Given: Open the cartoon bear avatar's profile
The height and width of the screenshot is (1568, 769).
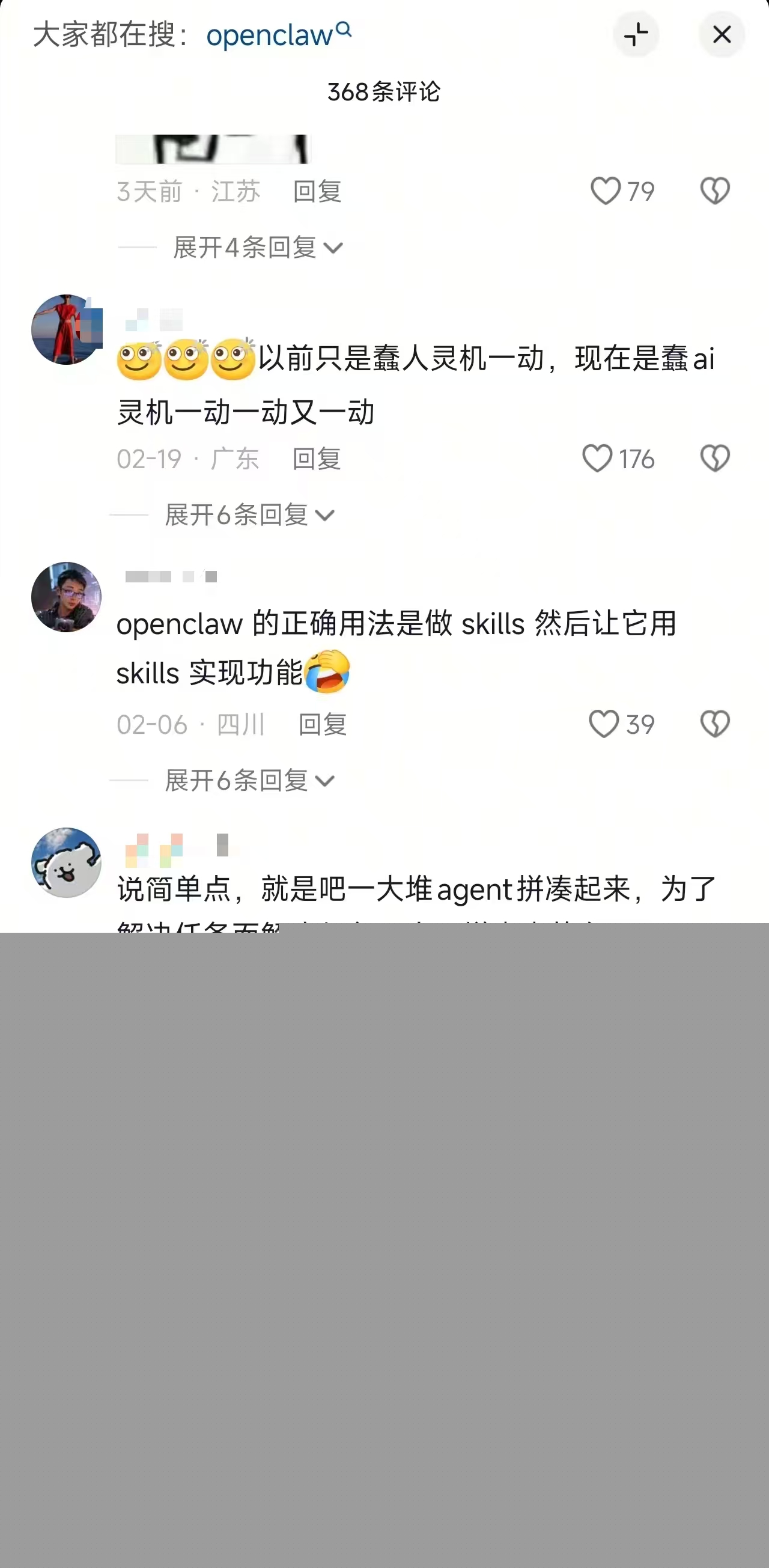Looking at the screenshot, I should (66, 862).
